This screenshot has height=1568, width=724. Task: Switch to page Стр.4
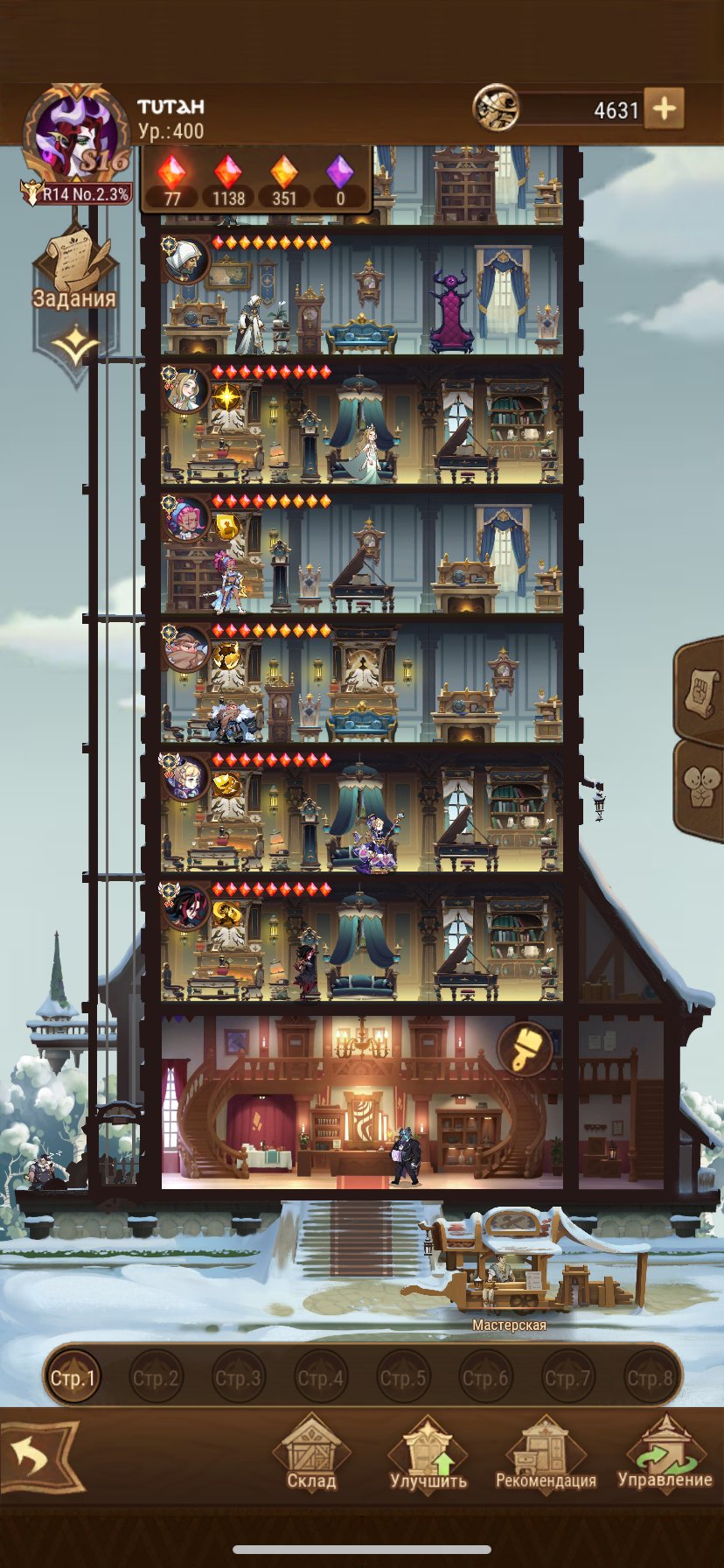pos(320,1378)
